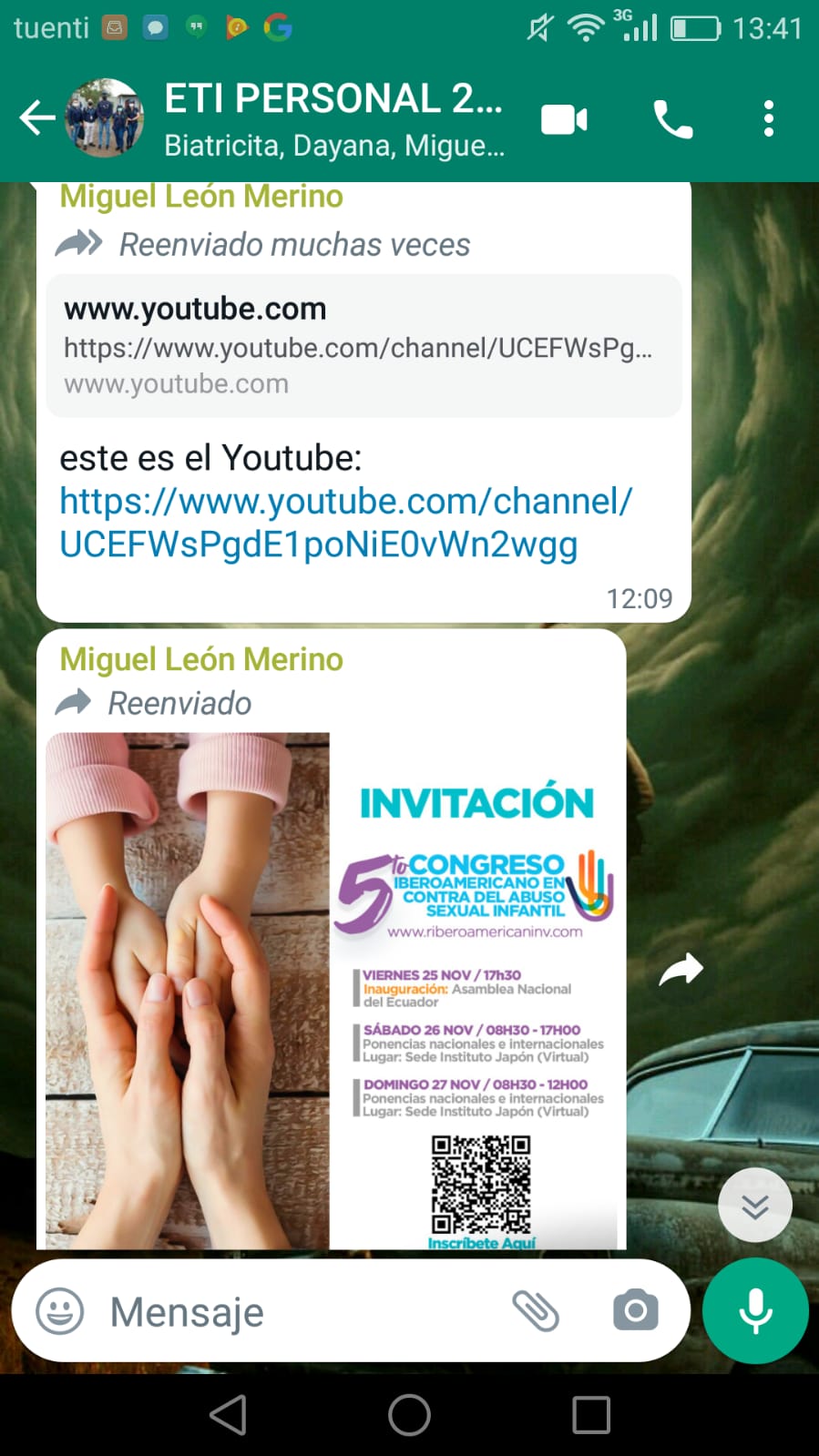Start a group voice call
819x1456 pixels.
pos(673,119)
